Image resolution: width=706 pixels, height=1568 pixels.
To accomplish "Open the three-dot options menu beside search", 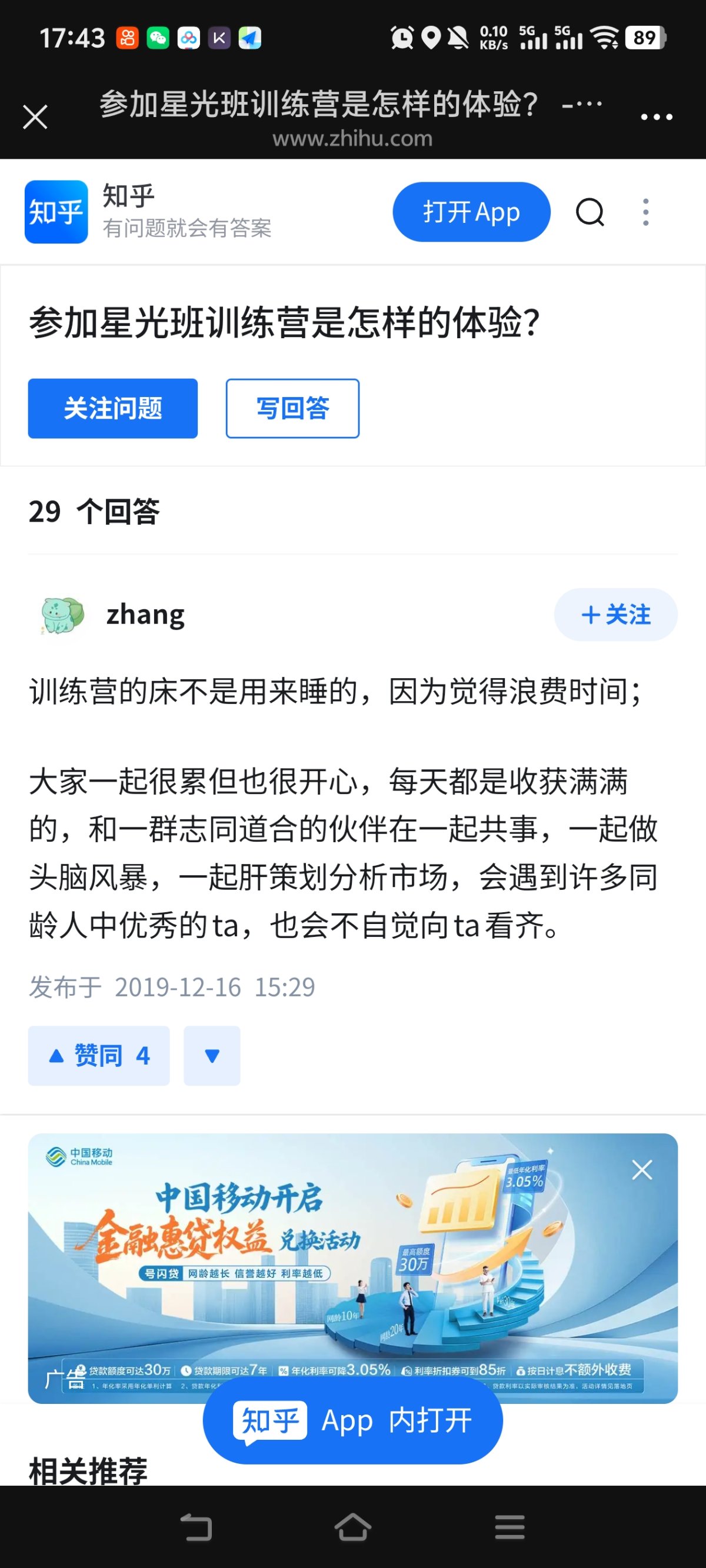I will pyautogui.click(x=645, y=212).
